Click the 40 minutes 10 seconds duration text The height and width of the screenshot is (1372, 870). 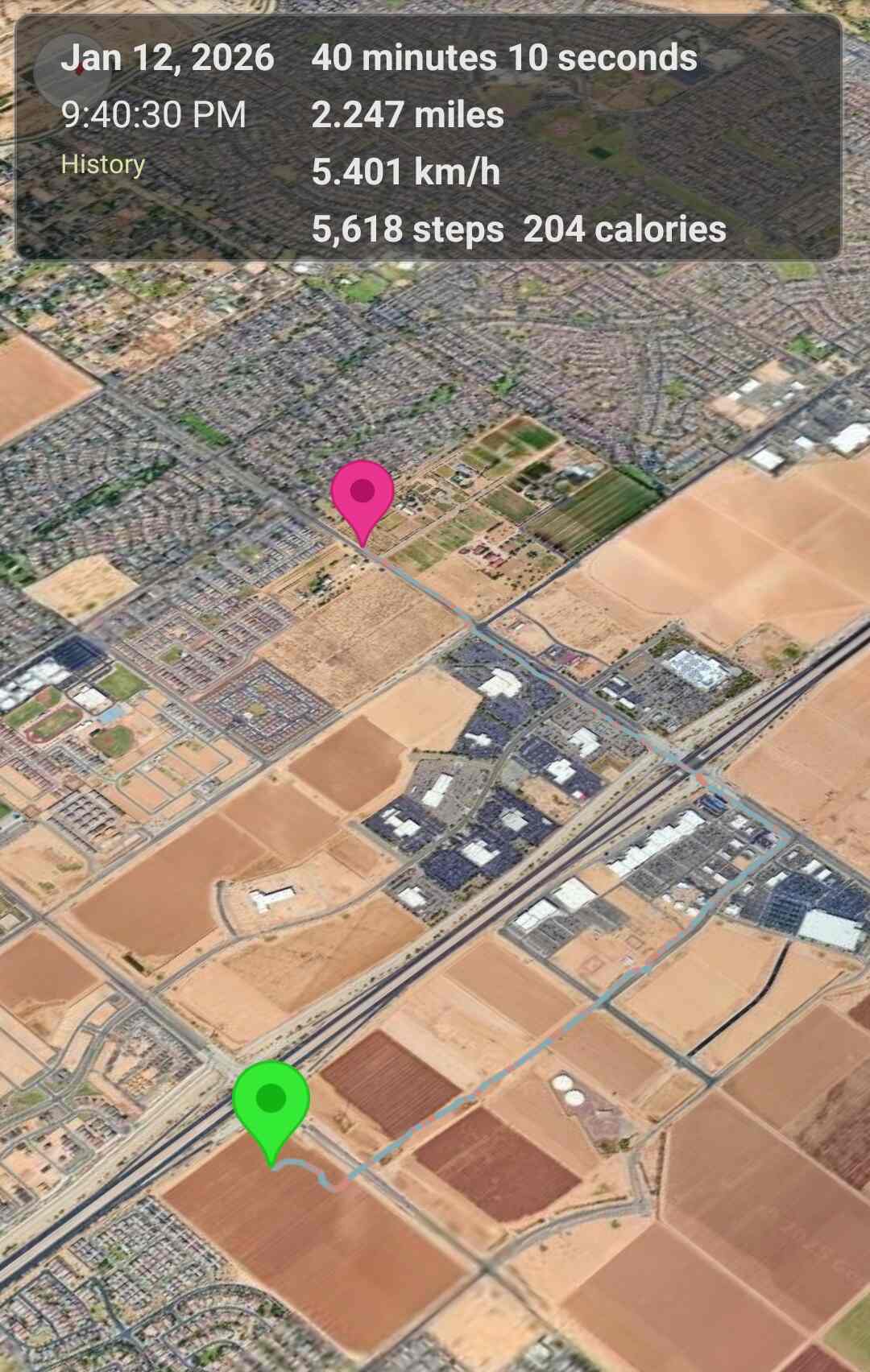click(x=506, y=58)
